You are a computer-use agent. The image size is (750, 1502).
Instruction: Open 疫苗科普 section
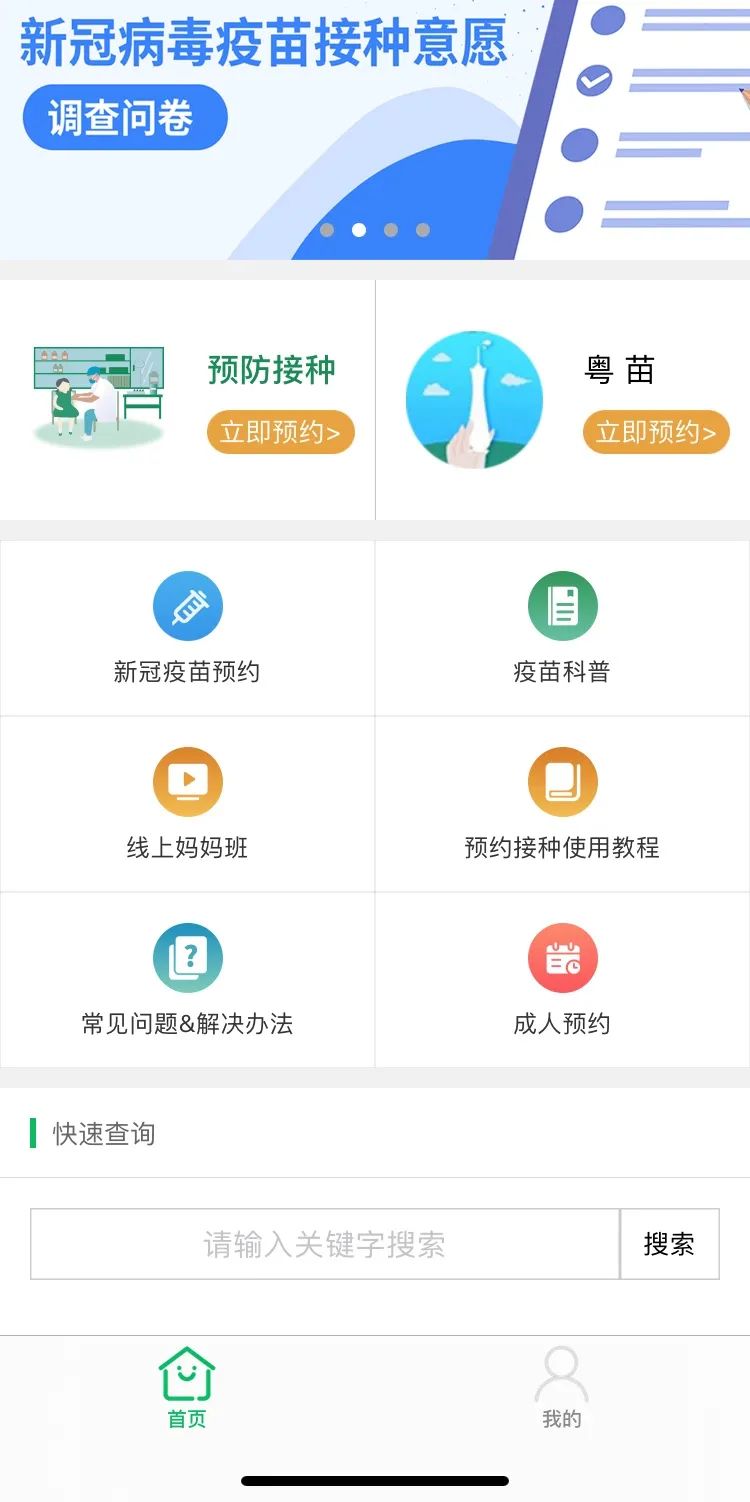tap(562, 628)
